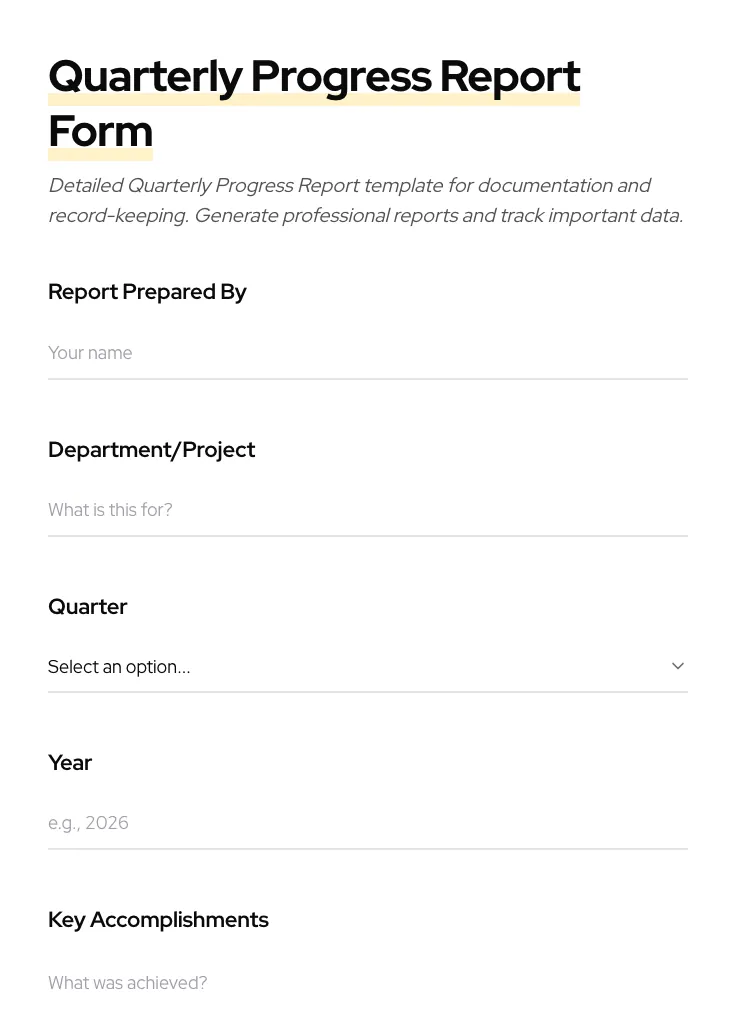Click the "Quarter" field label
This screenshot has width=736, height=1024.
coord(87,607)
